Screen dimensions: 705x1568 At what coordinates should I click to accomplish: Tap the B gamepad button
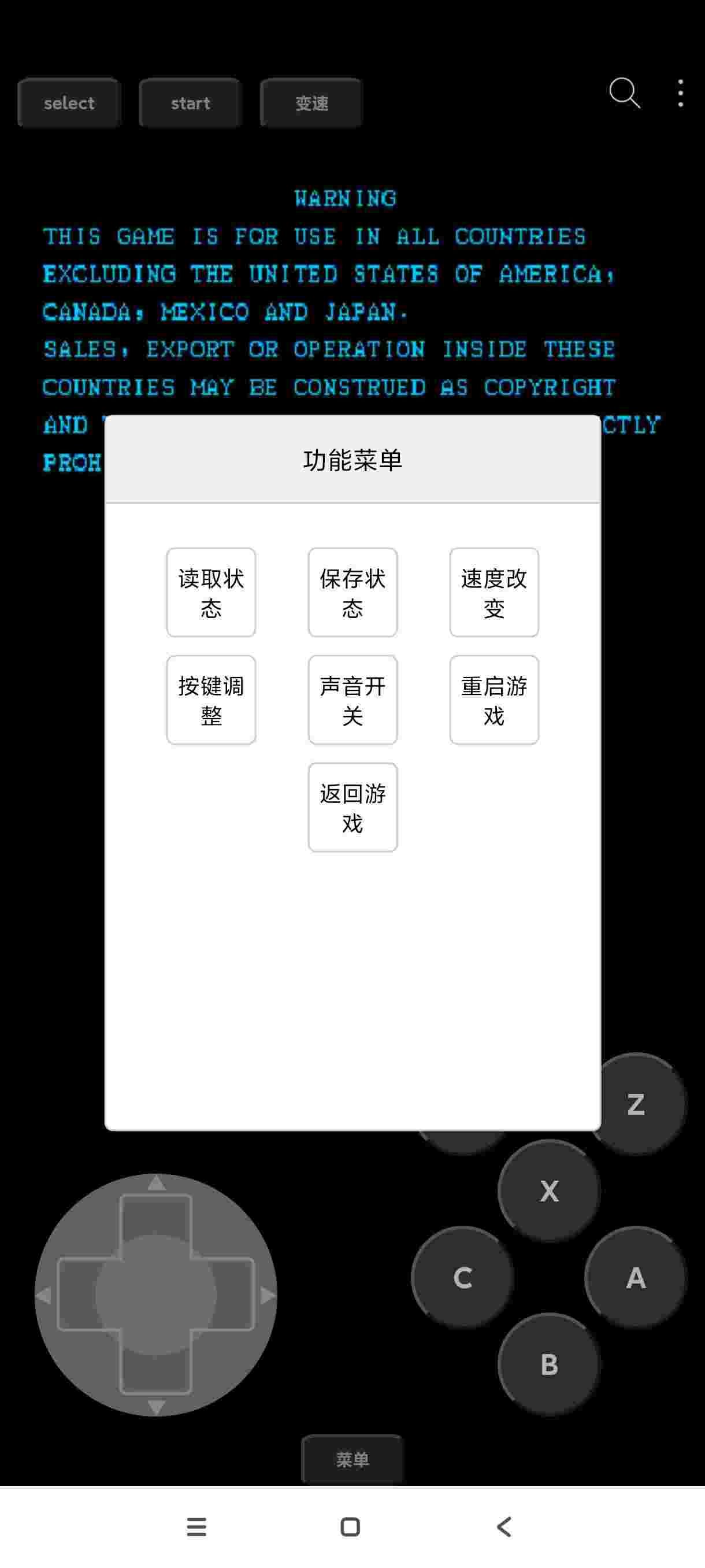(x=548, y=1364)
